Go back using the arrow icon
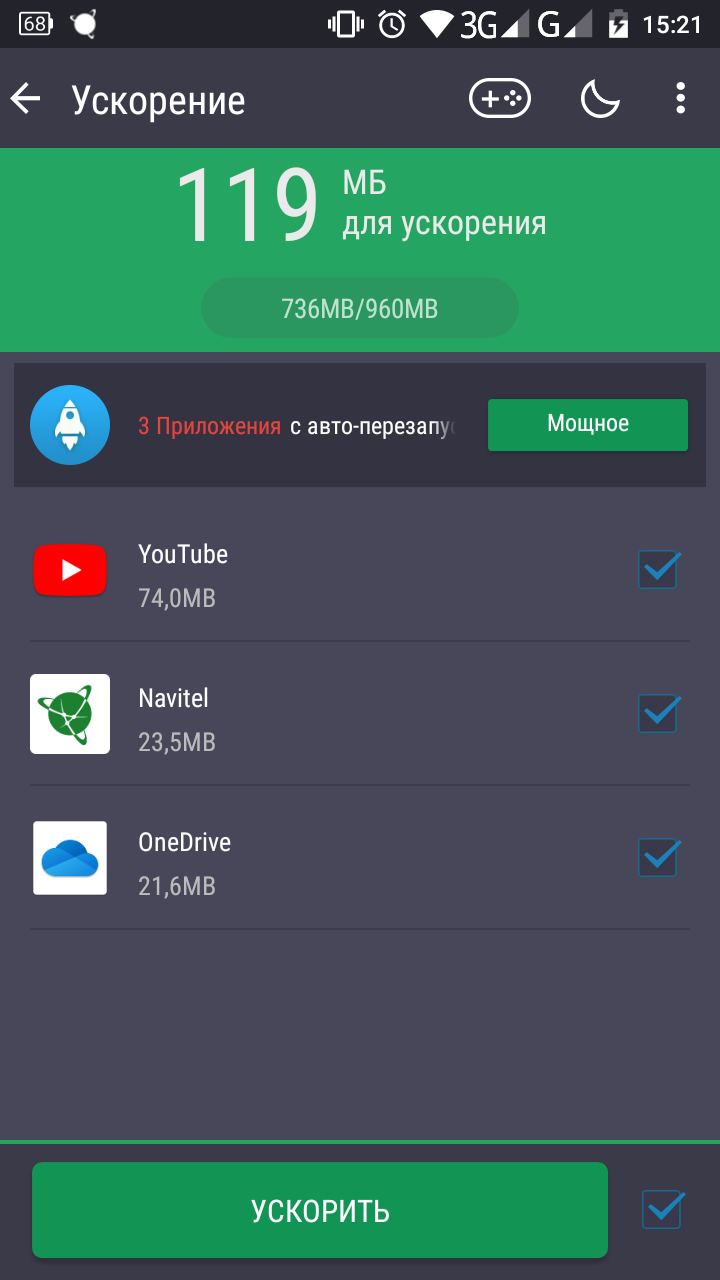720x1280 pixels. coord(26,99)
